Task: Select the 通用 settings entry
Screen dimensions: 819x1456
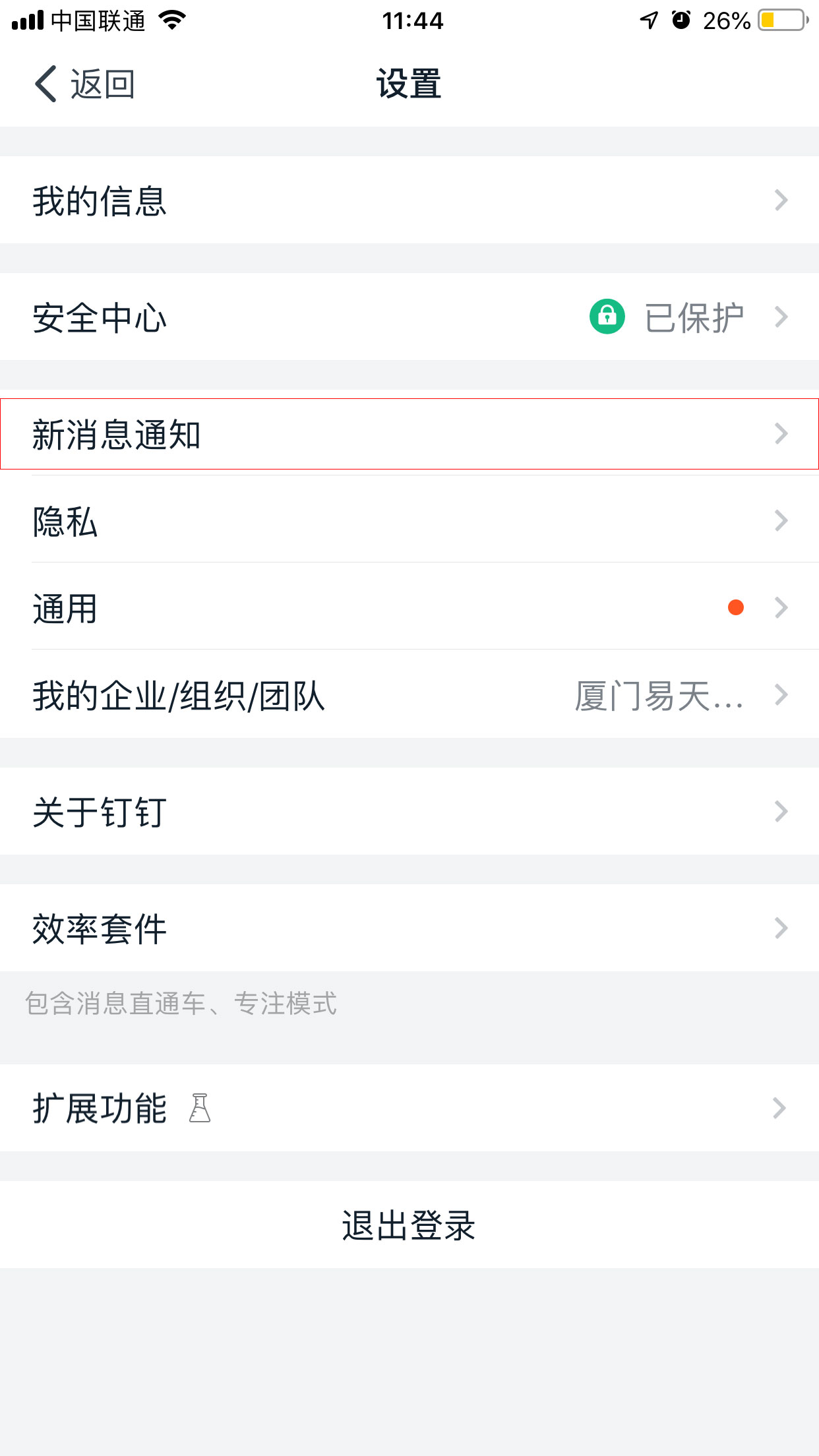Action: 409,608
